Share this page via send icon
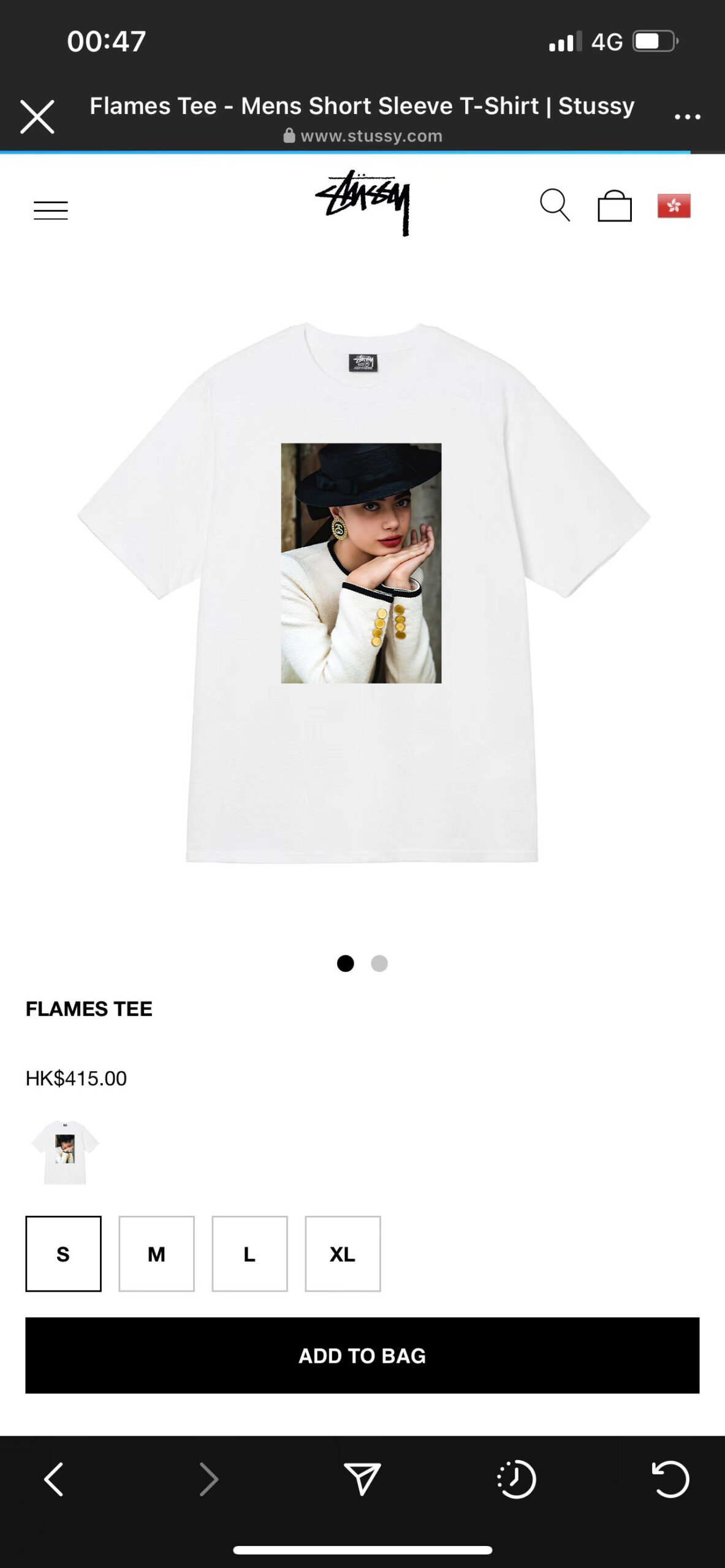The height and width of the screenshot is (1568, 725). coord(362,1479)
